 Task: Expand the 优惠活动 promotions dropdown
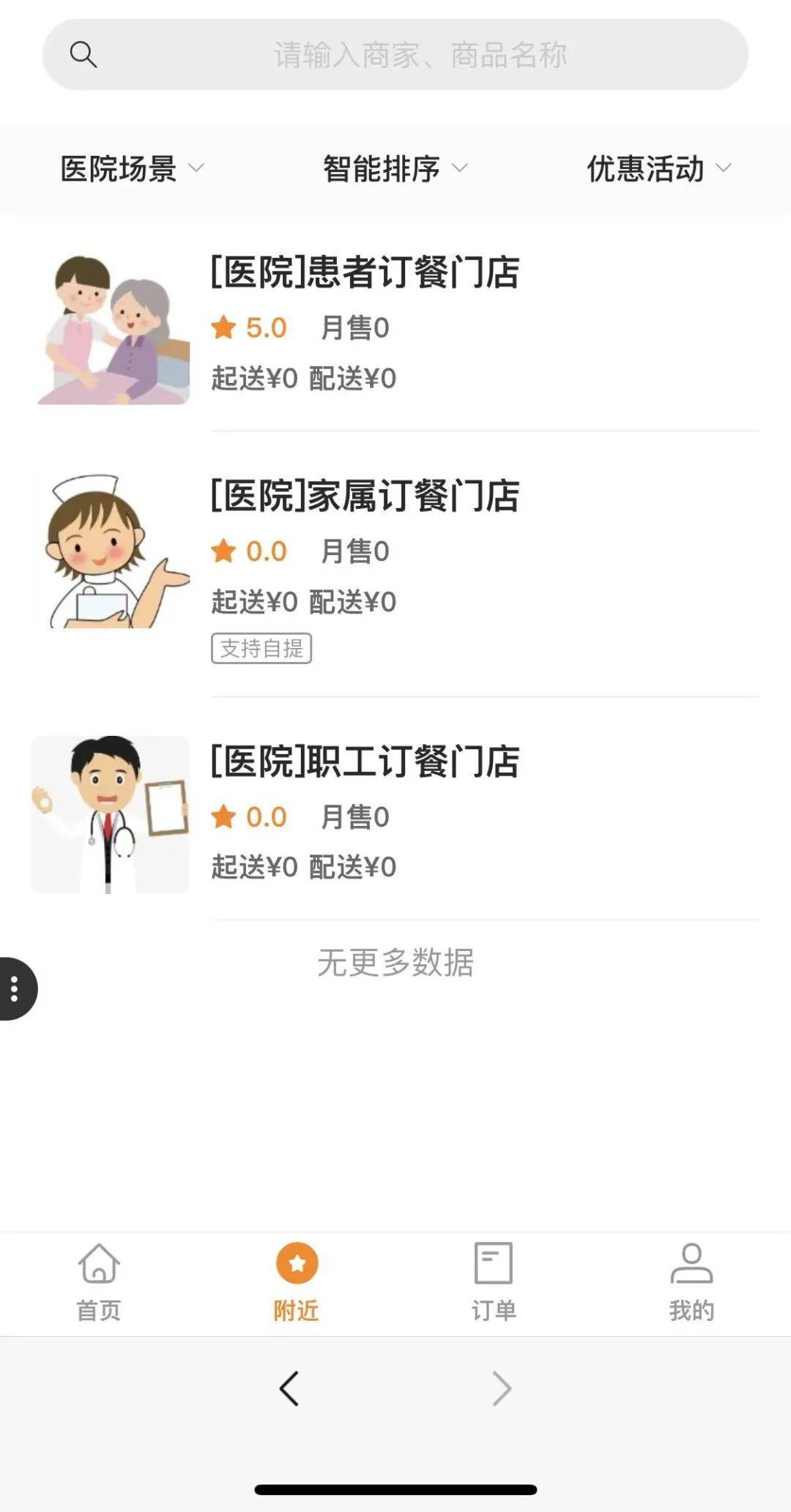click(657, 168)
